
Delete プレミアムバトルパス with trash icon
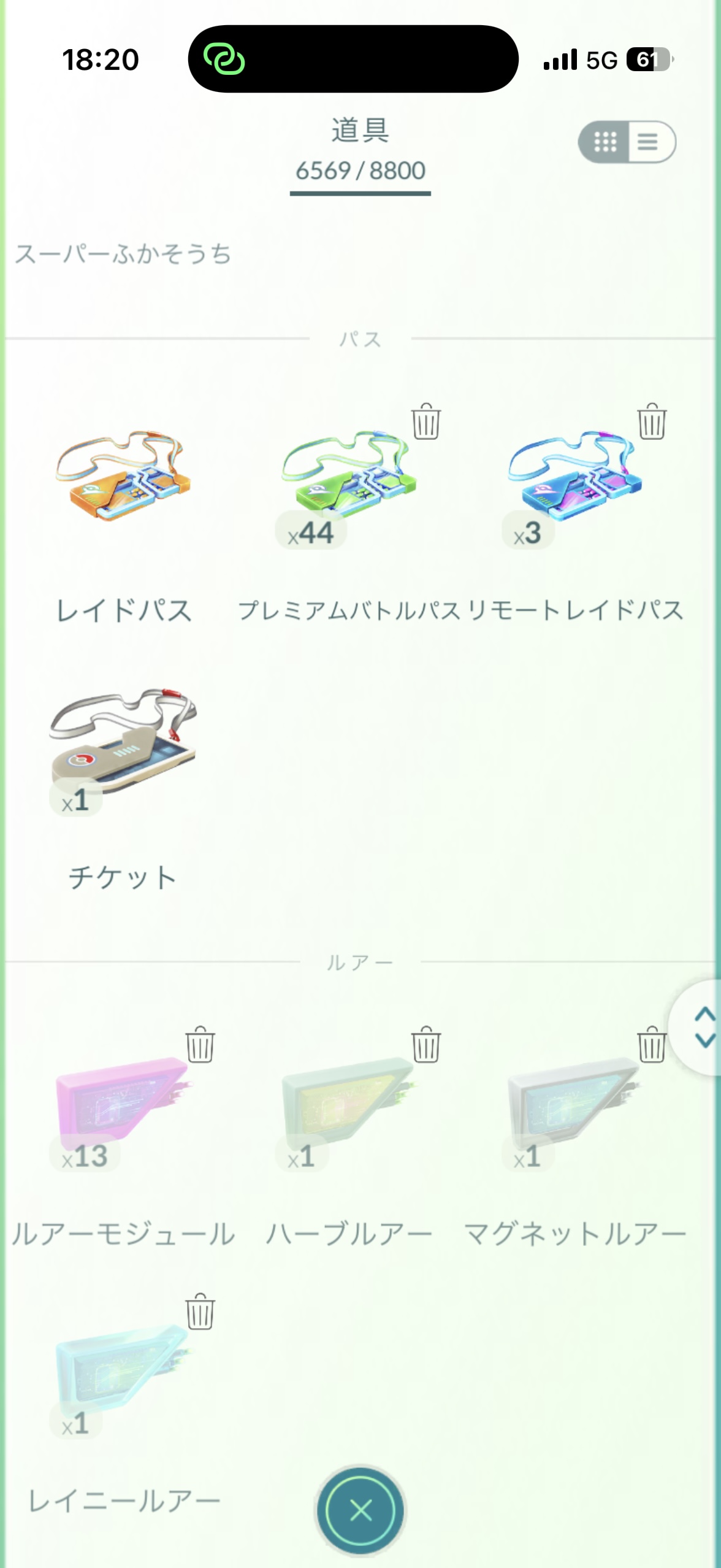[x=425, y=422]
